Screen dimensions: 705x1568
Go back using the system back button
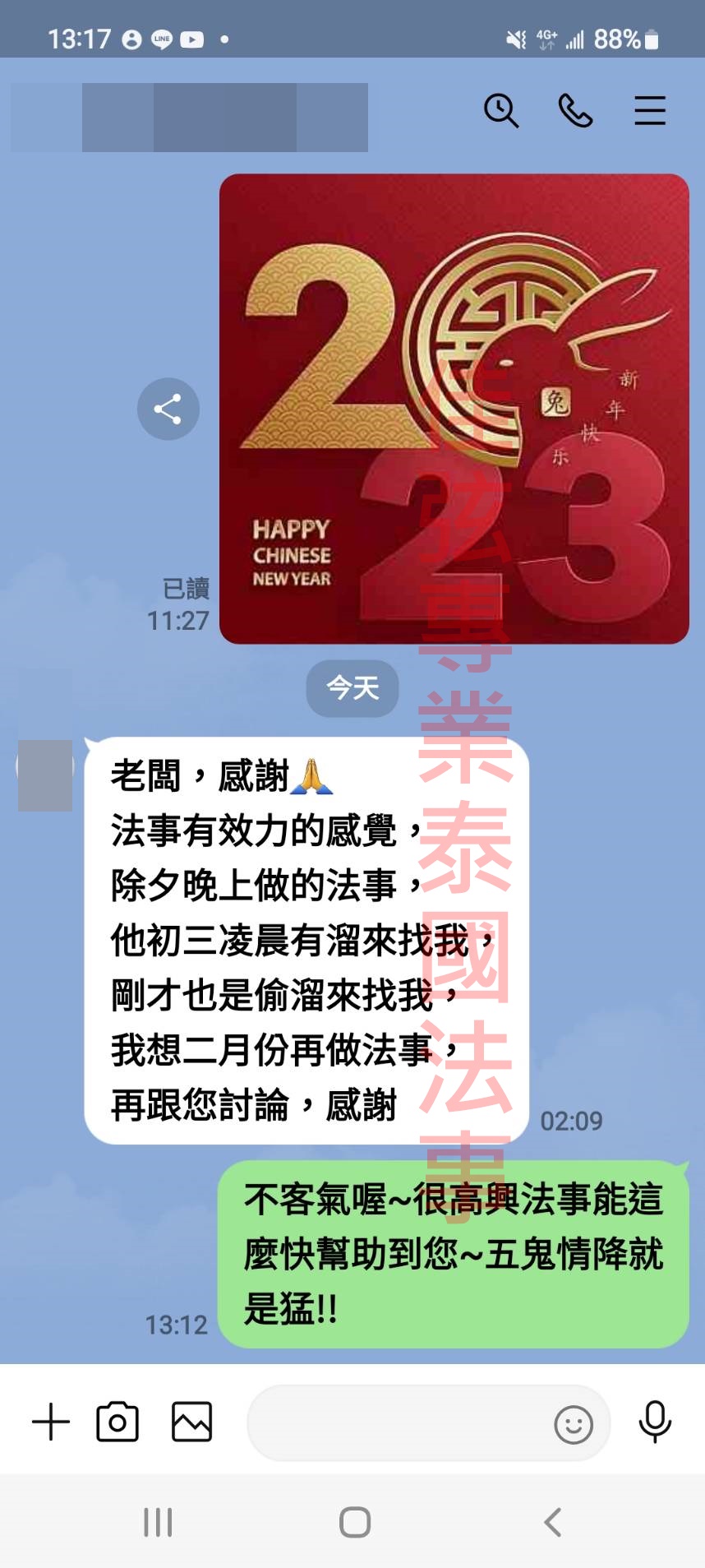pos(553,1522)
